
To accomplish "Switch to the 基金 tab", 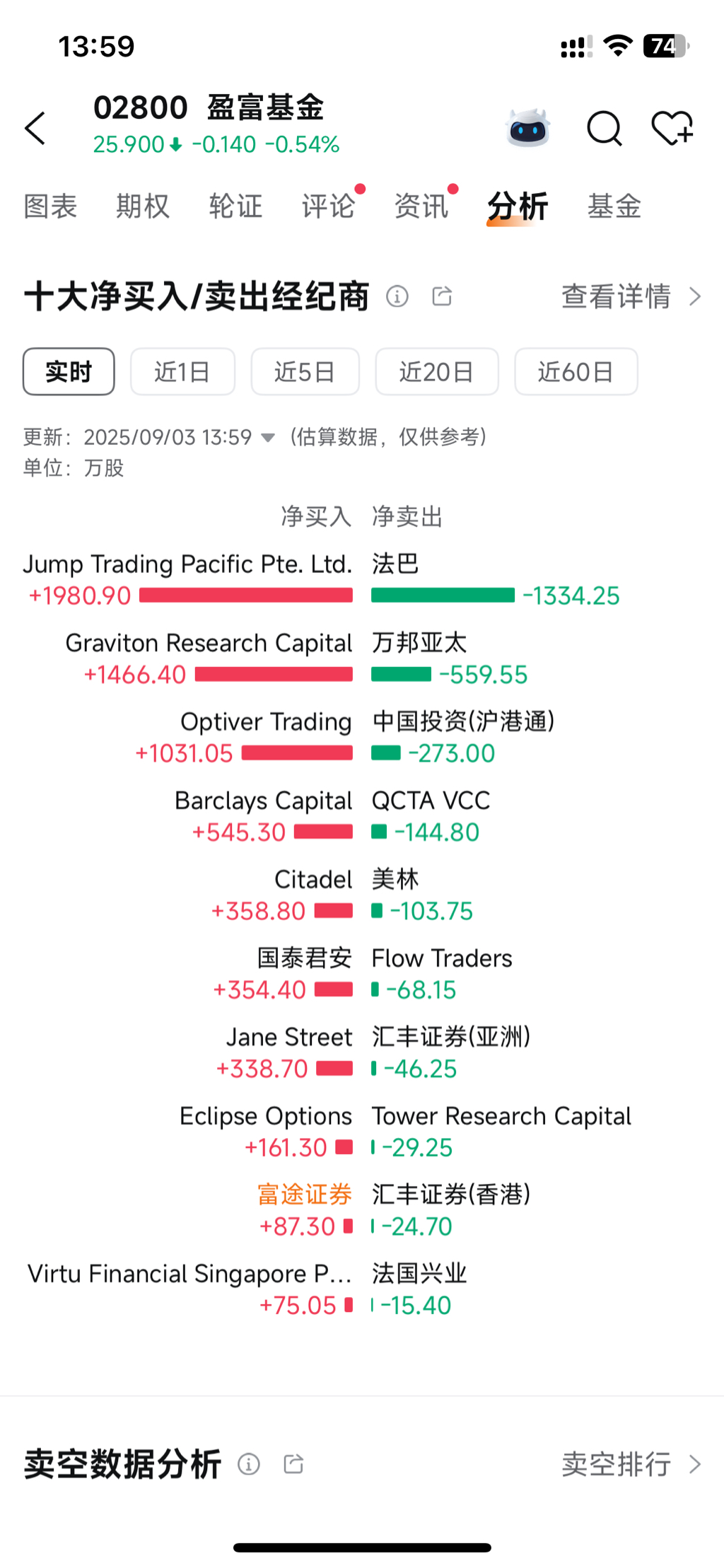I will click(x=614, y=207).
